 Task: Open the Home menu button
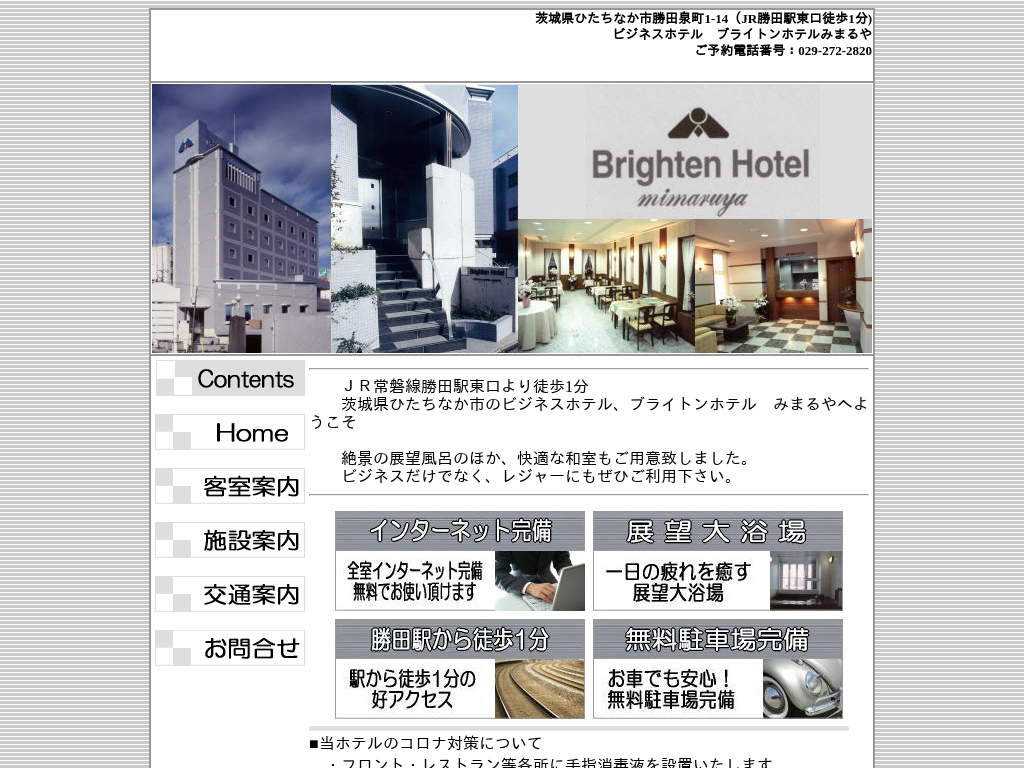(230, 433)
